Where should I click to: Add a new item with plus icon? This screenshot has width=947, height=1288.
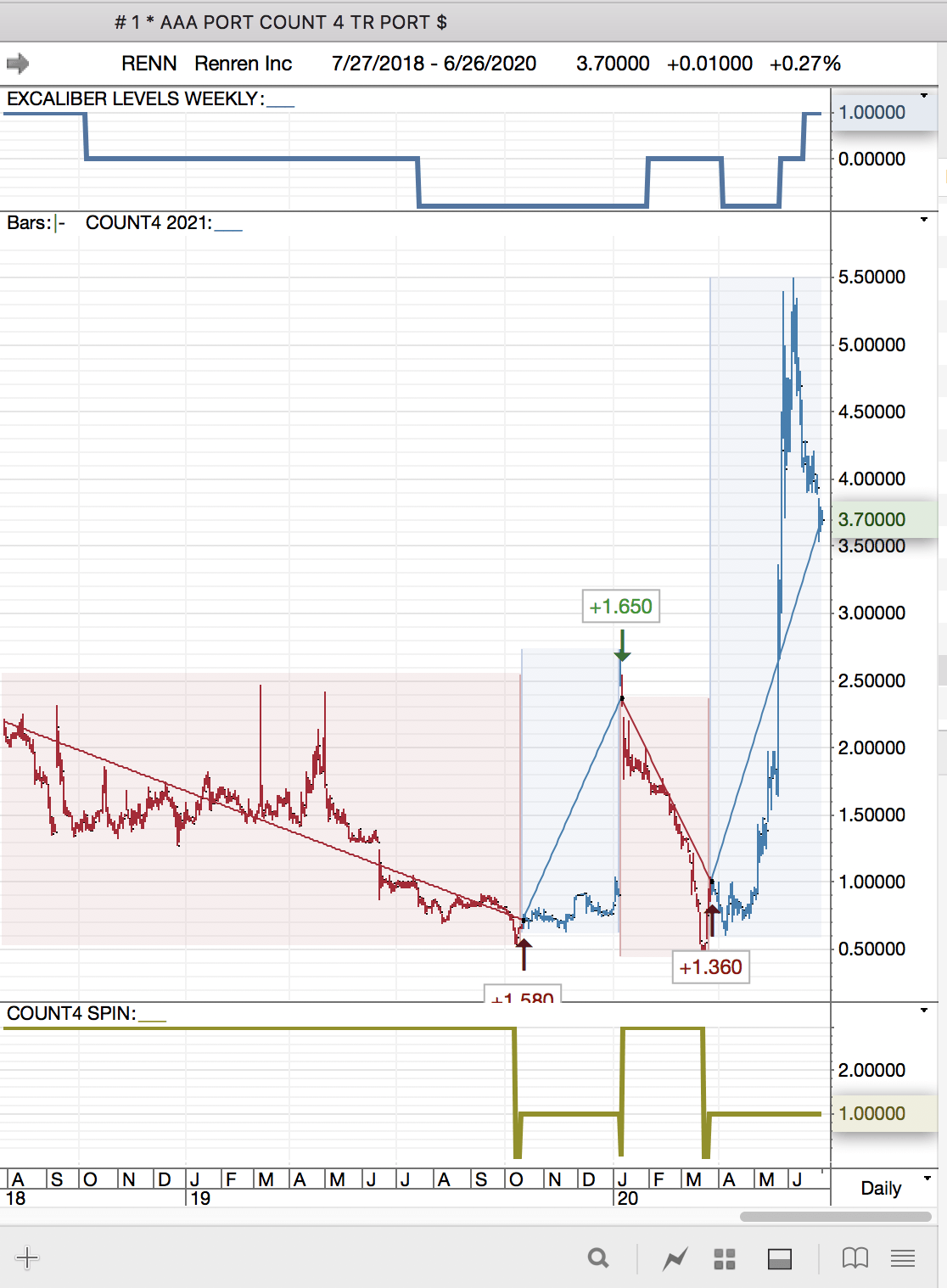[27, 1257]
